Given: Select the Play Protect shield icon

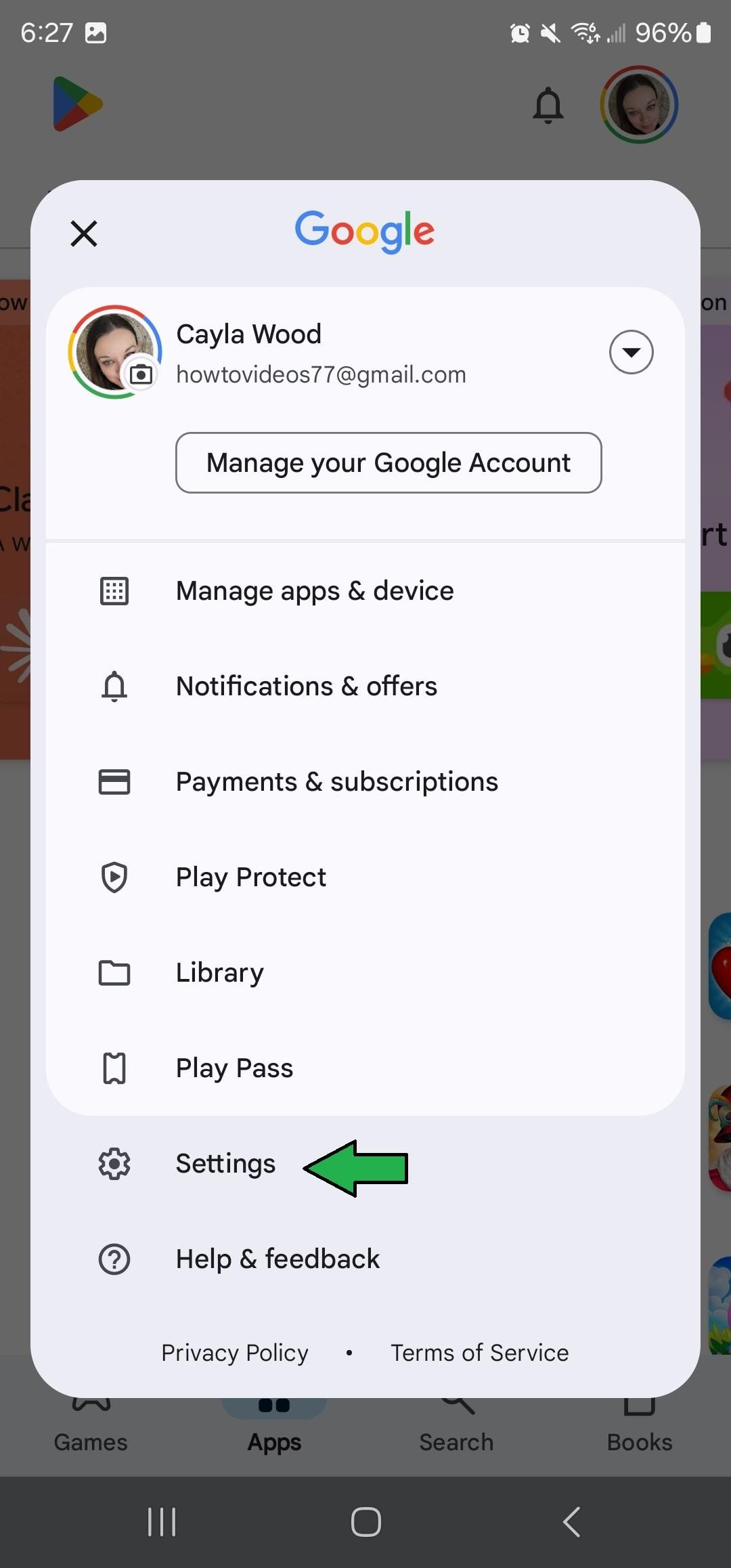Looking at the screenshot, I should click(114, 877).
